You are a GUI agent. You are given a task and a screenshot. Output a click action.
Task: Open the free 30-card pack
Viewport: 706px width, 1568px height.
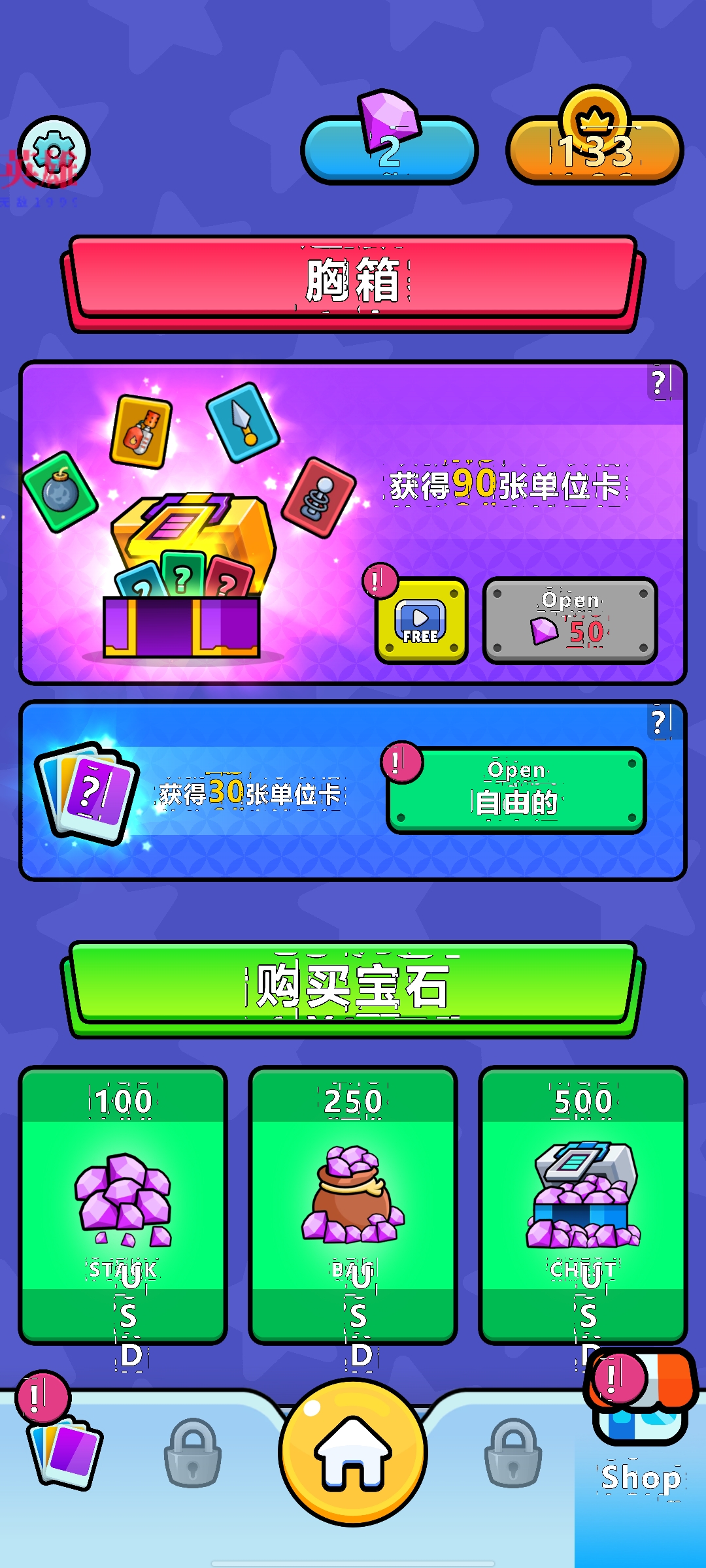pos(516,791)
